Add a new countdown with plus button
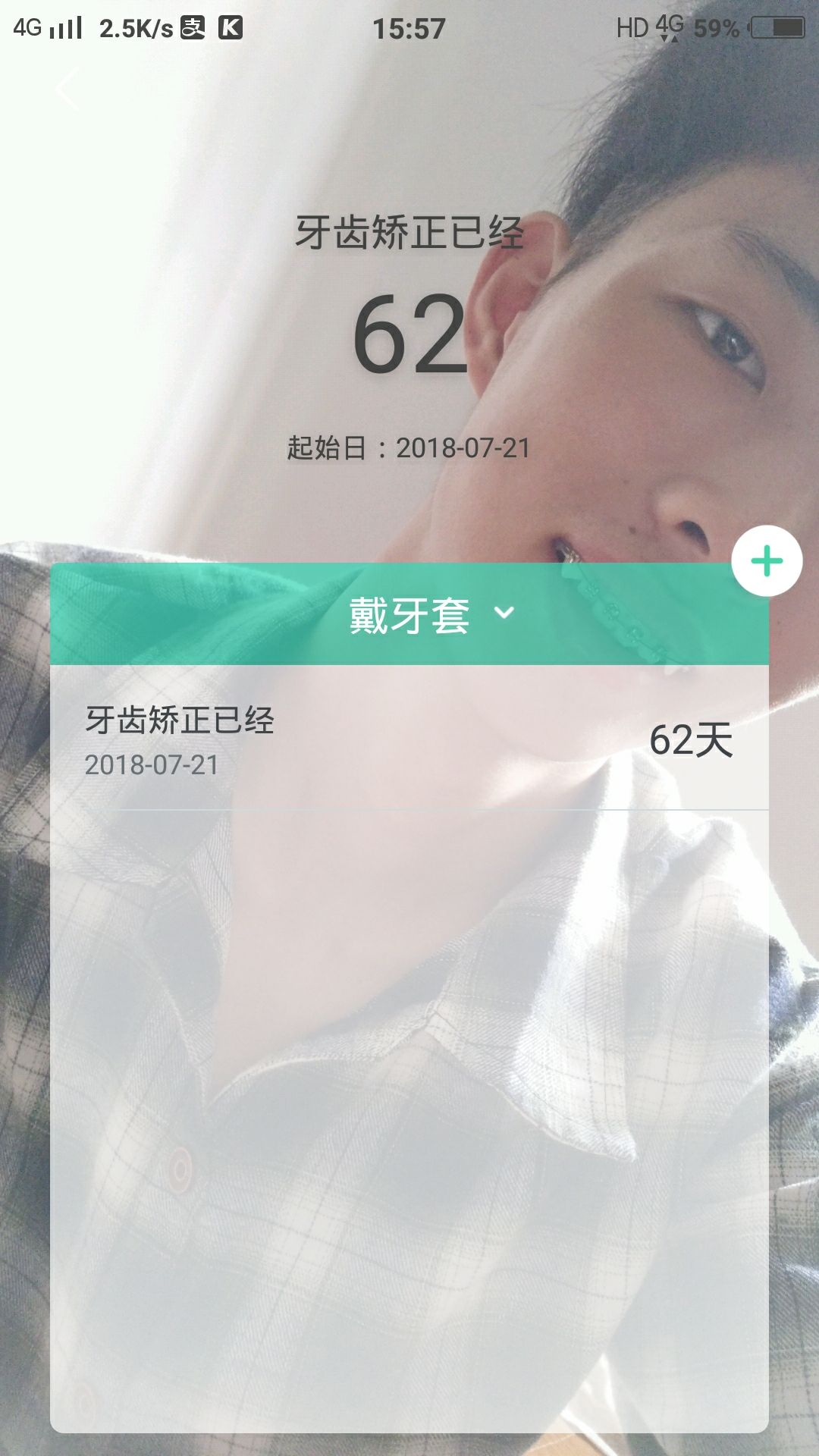Image resolution: width=819 pixels, height=1456 pixels. [x=767, y=561]
